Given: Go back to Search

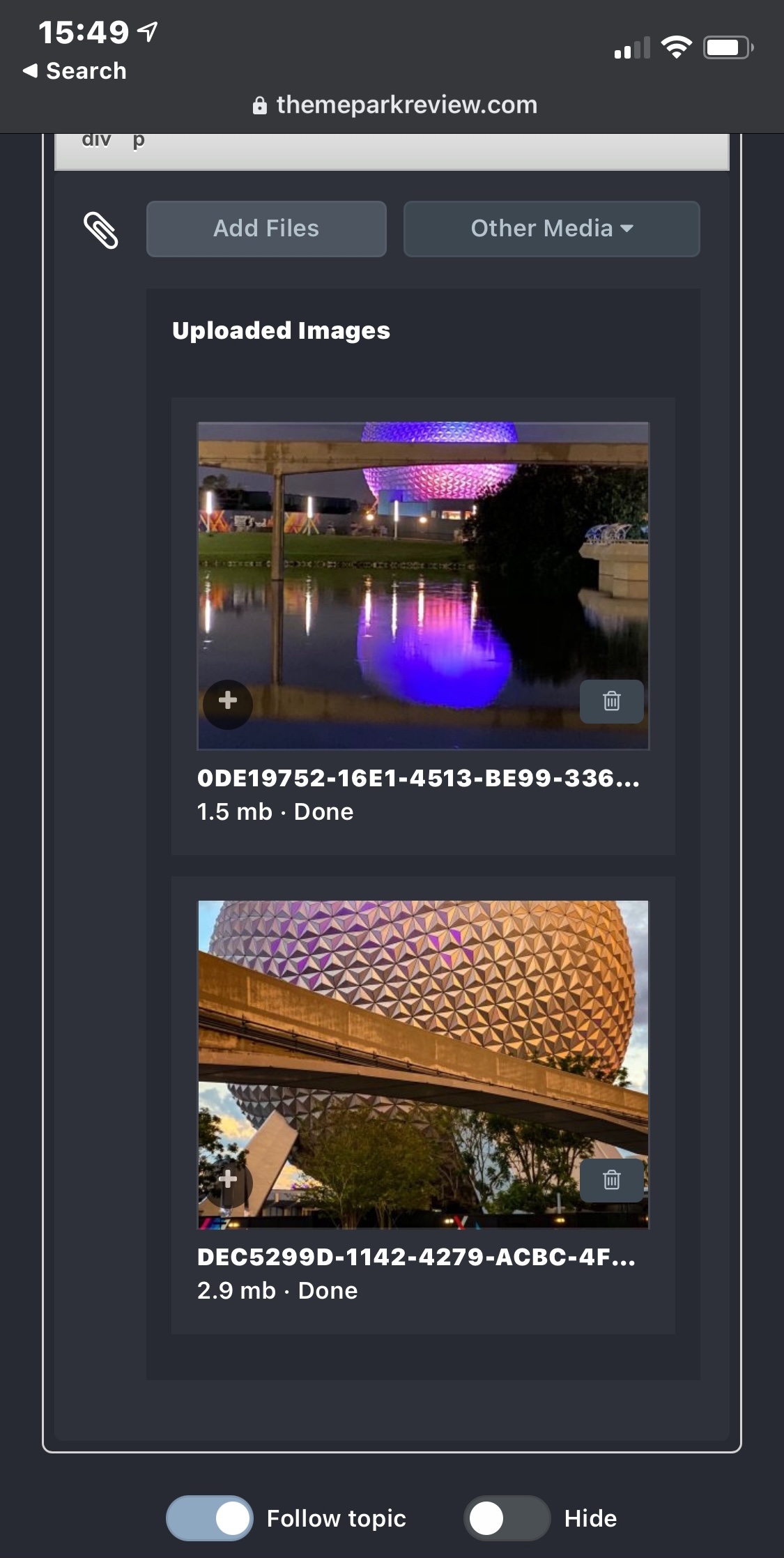Looking at the screenshot, I should [75, 70].
